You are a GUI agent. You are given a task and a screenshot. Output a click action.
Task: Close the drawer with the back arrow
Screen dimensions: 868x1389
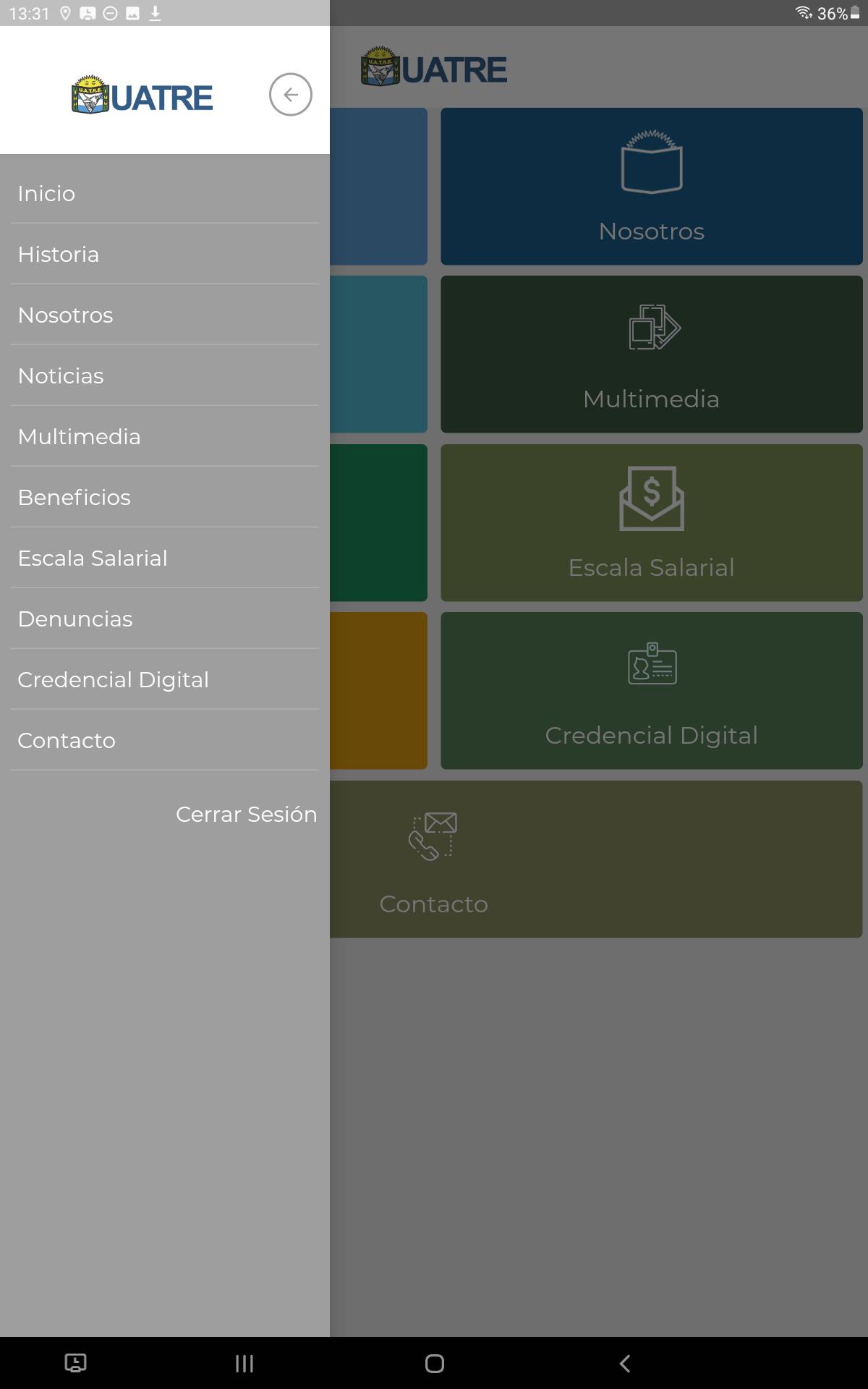point(291,95)
